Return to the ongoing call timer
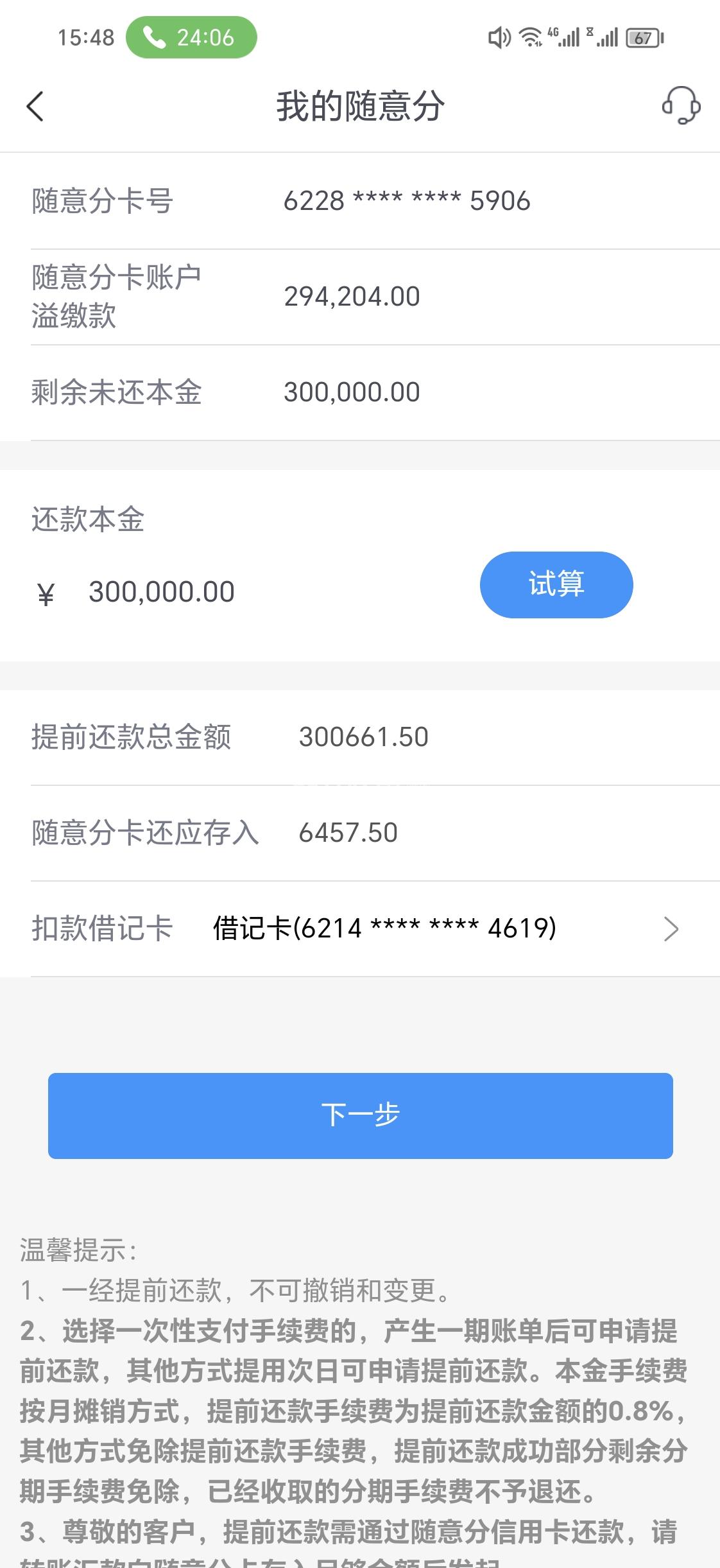The width and height of the screenshot is (720, 1568). 191,37
